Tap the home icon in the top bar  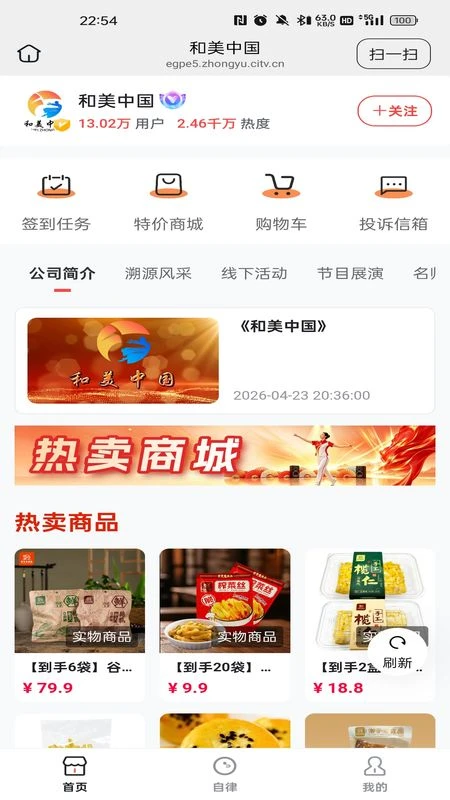(29, 54)
